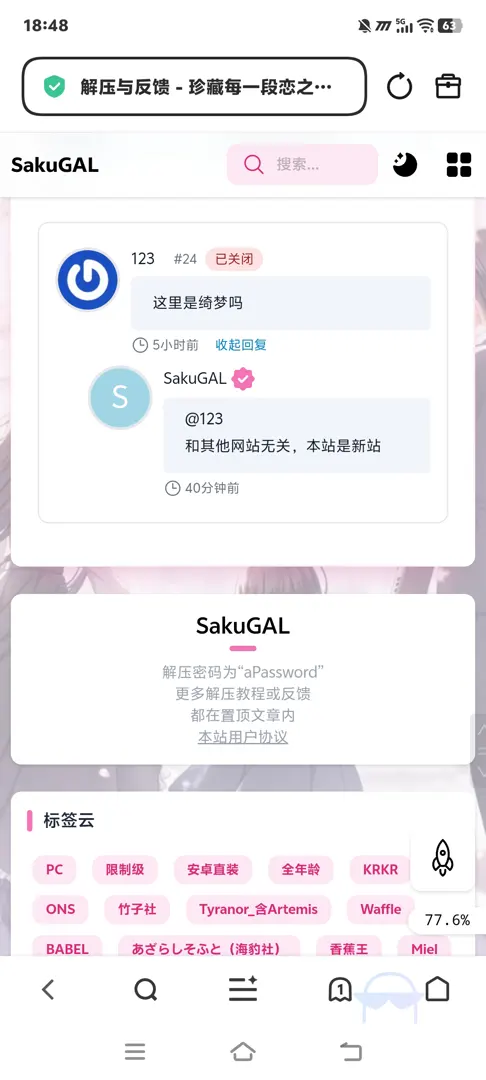Screen dimensions: 486x1080
Task: Open the SakuGAL search box
Action: (302, 164)
